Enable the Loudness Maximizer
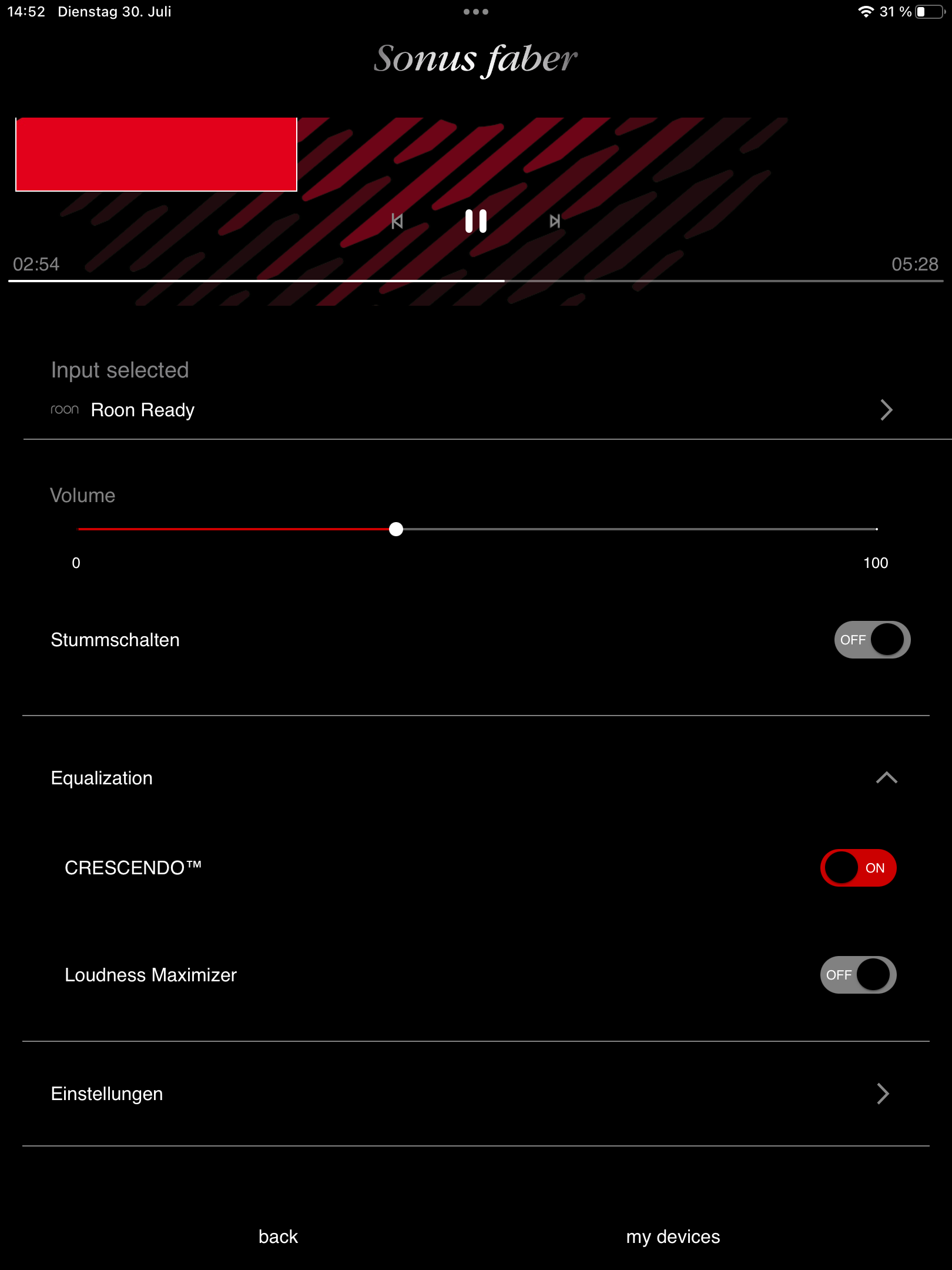 coord(858,975)
